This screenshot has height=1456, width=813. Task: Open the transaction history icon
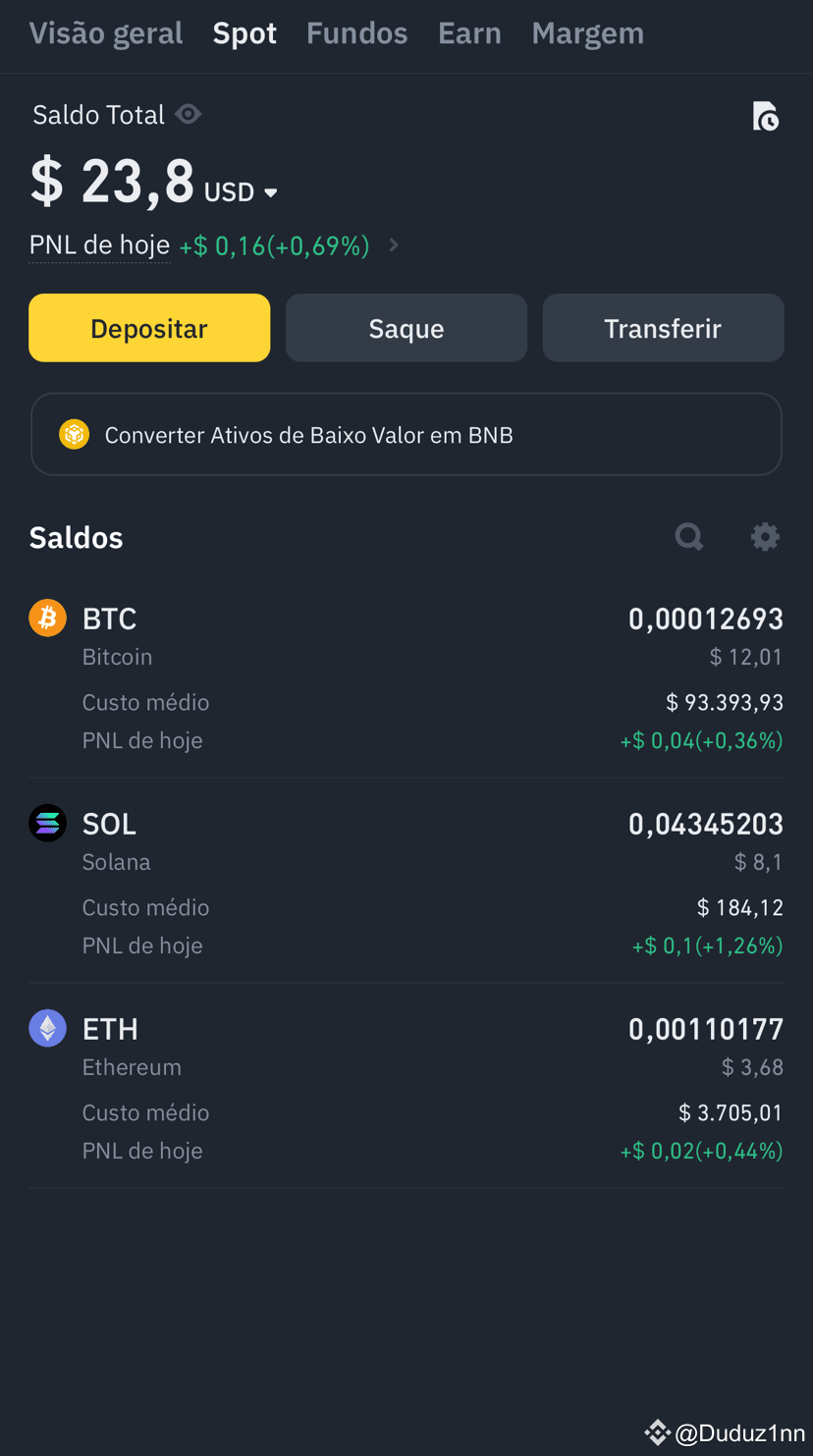[x=765, y=115]
